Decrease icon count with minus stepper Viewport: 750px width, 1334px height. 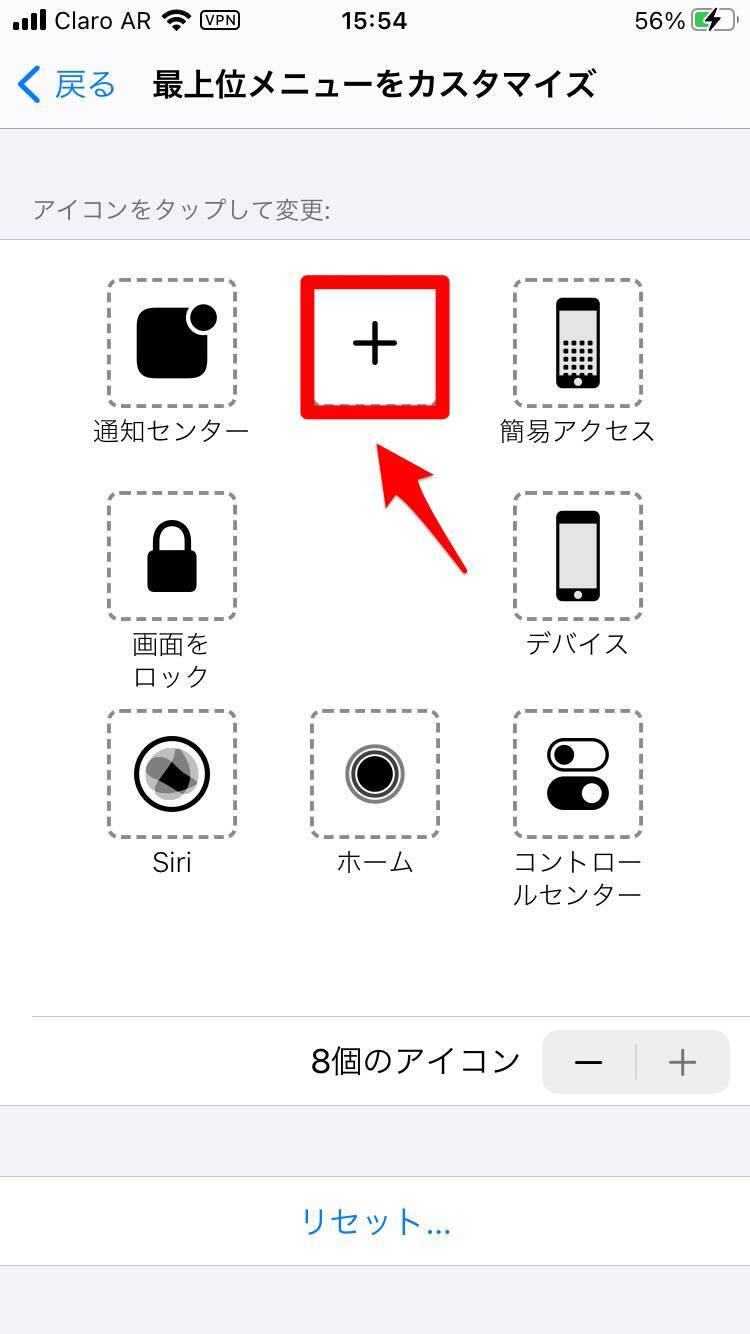[589, 1062]
